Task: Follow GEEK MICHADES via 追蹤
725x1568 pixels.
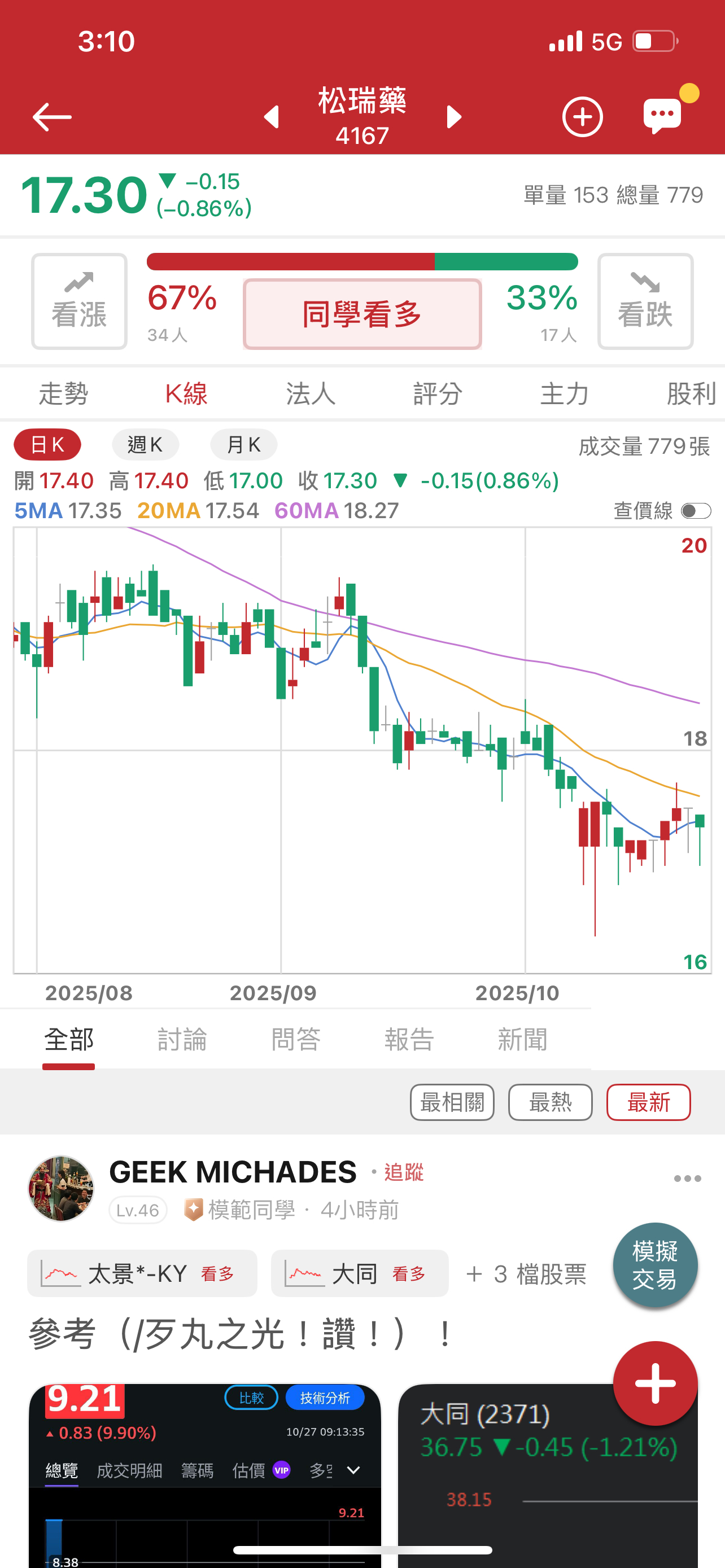Action: point(404,1172)
